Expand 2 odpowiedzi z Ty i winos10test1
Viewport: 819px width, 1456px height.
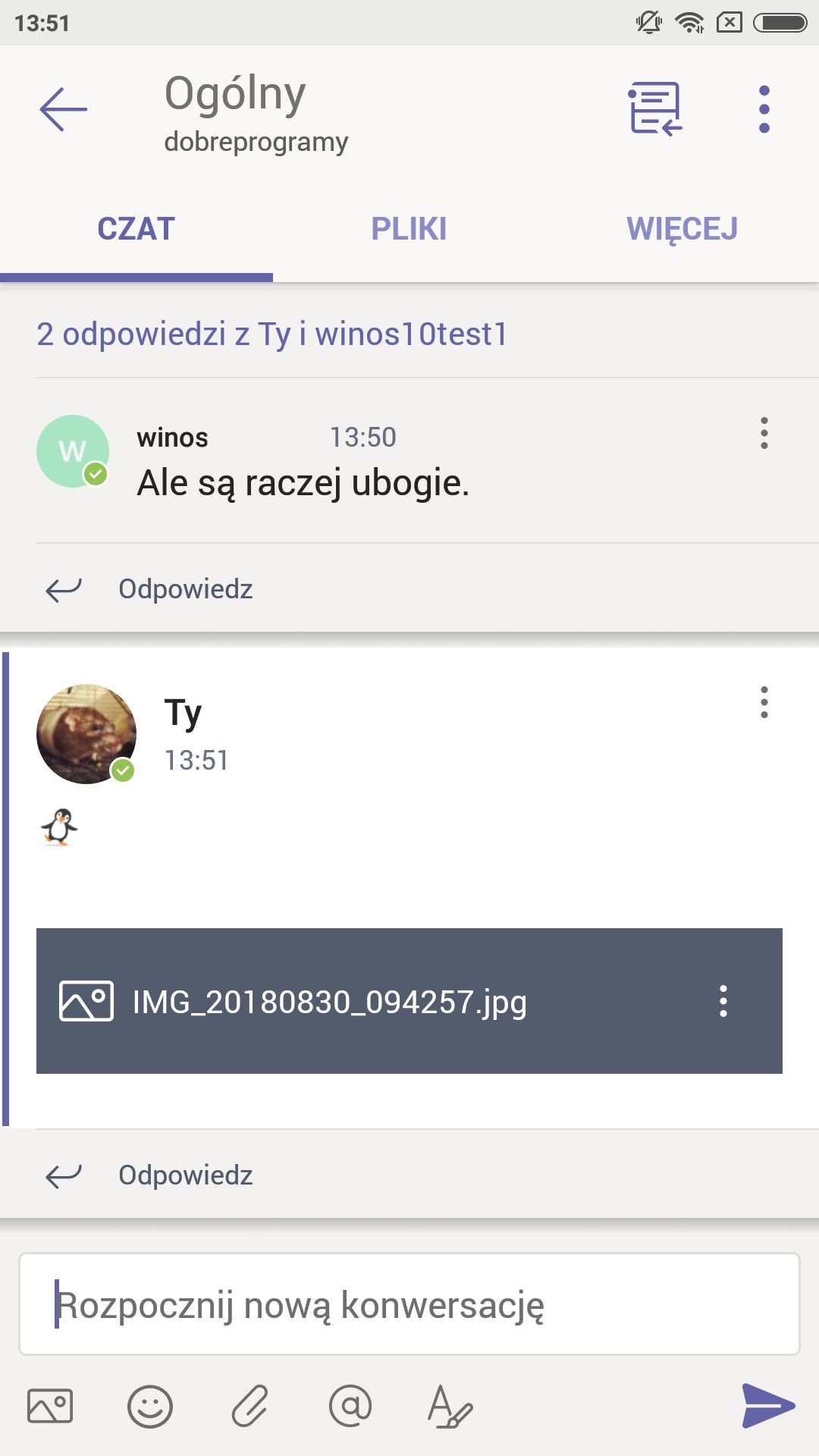click(x=272, y=334)
